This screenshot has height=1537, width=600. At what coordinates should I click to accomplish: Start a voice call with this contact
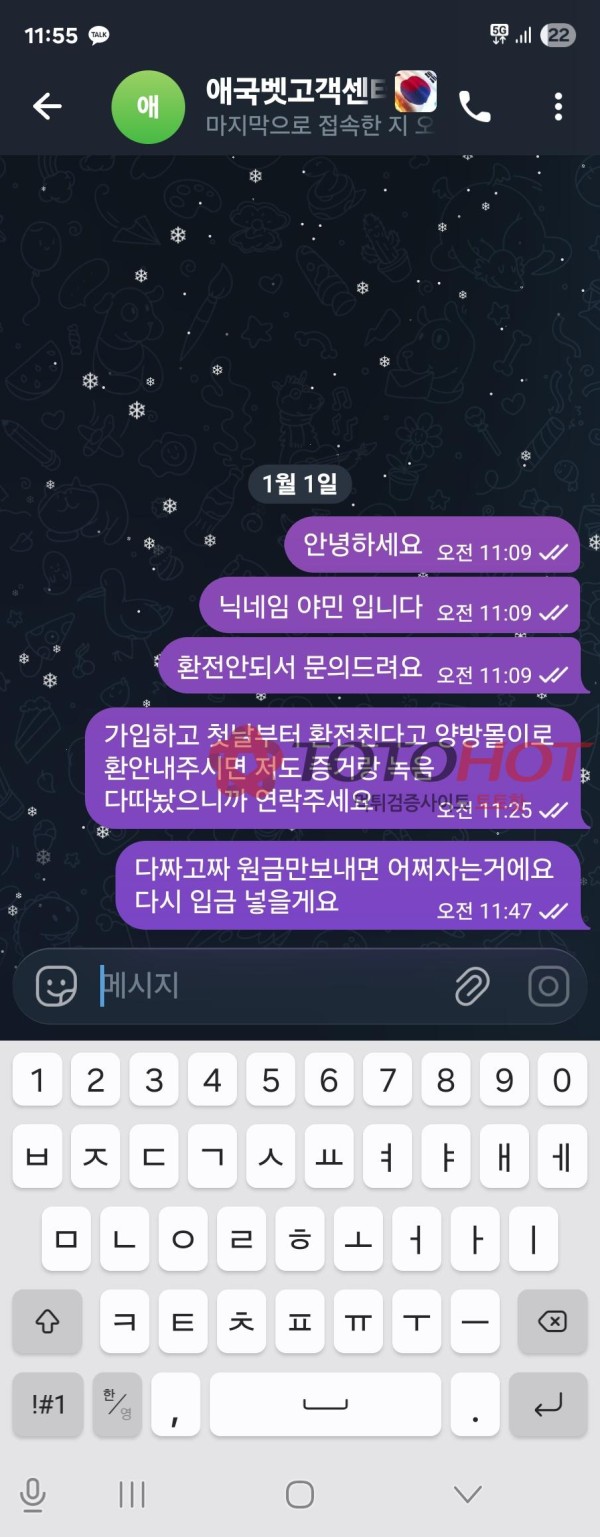pyautogui.click(x=474, y=106)
